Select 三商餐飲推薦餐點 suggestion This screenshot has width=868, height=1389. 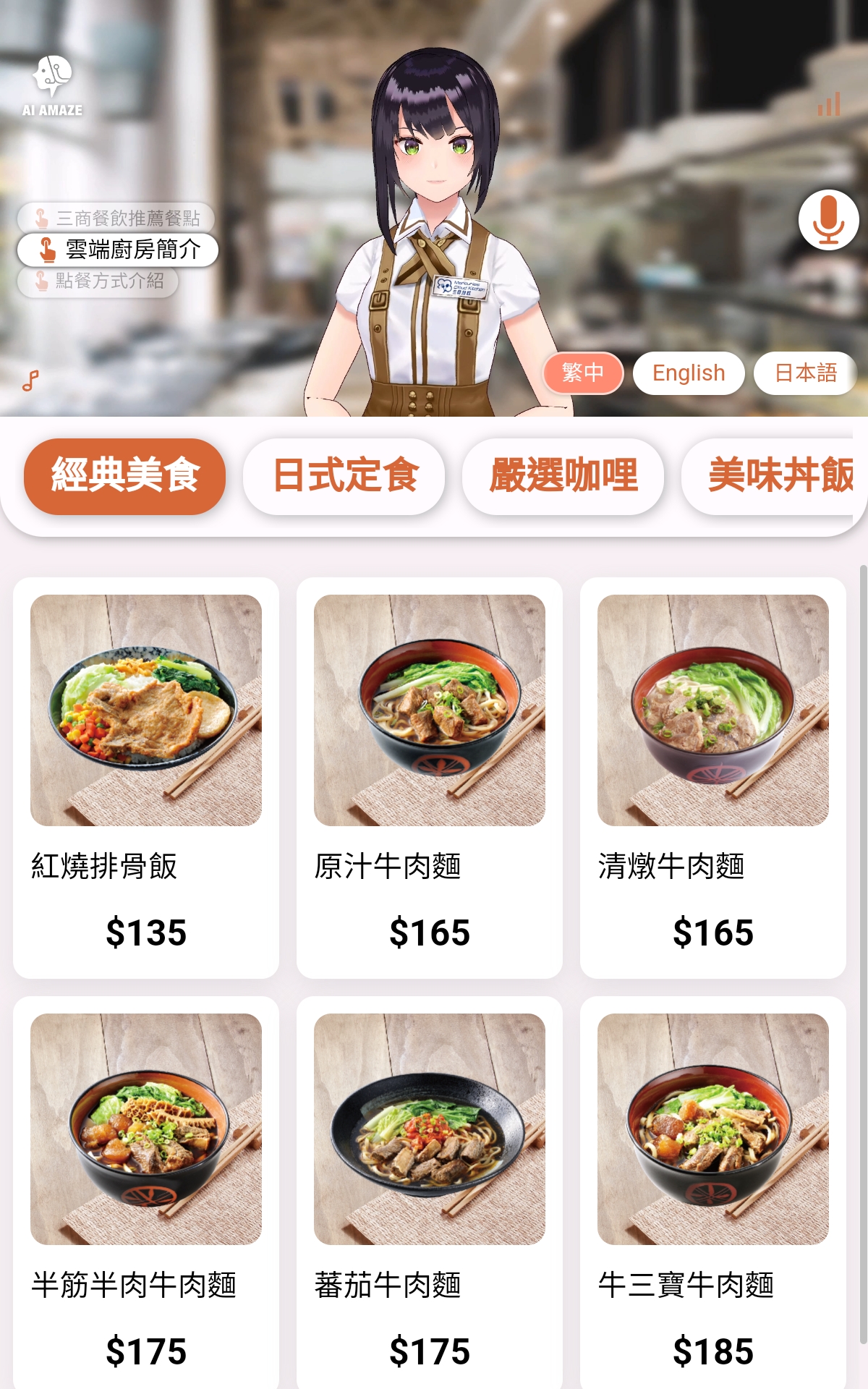pyautogui.click(x=116, y=218)
